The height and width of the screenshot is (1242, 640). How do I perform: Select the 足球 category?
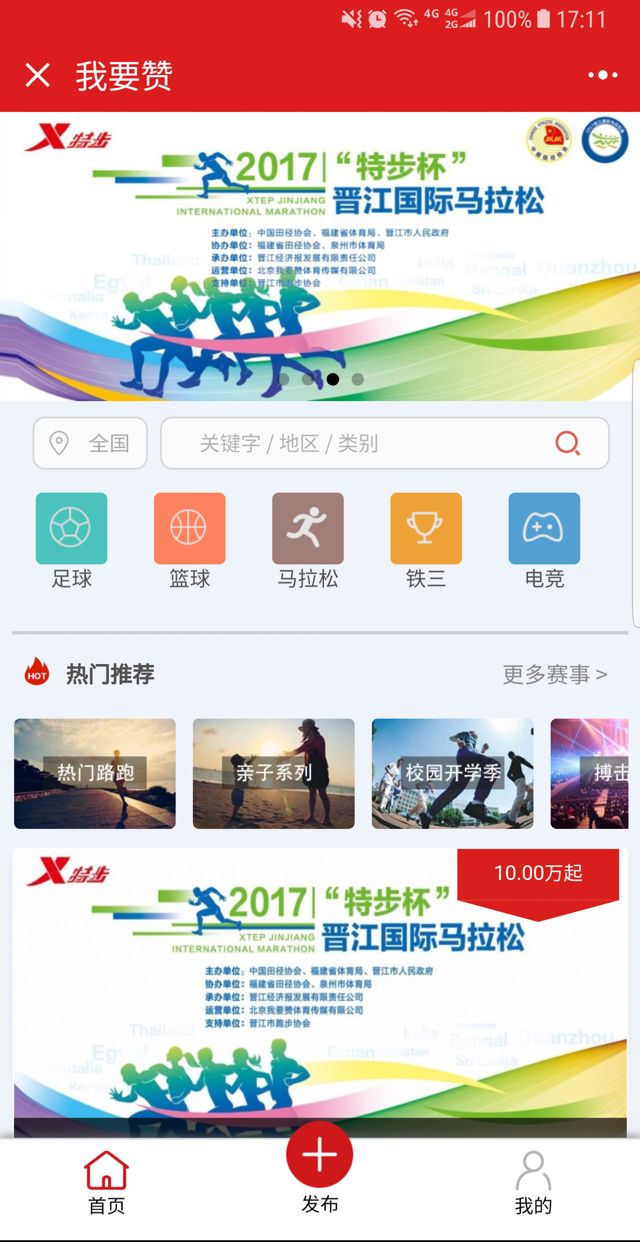[x=71, y=540]
